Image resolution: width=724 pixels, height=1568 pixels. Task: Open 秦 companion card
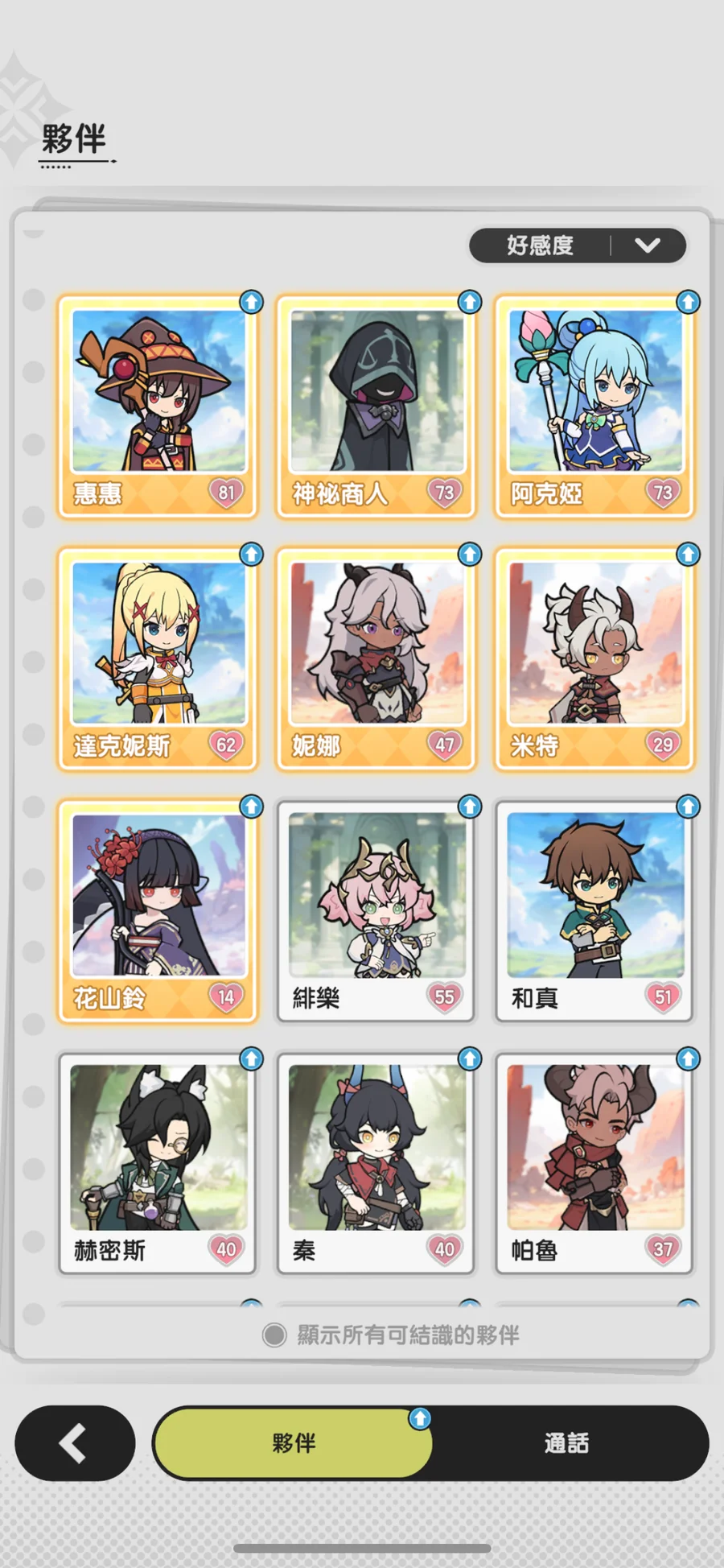tap(376, 1164)
